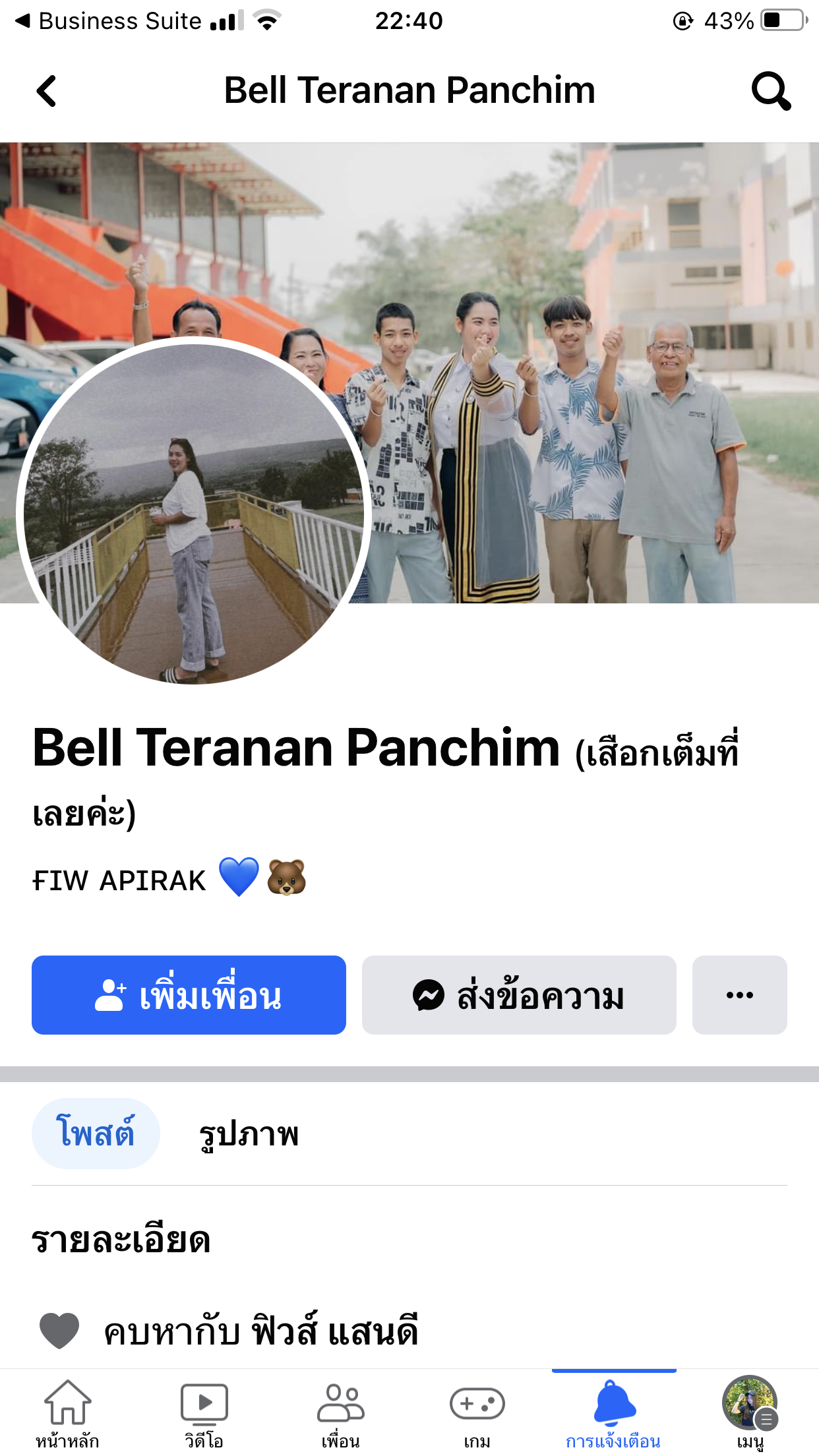View the circular profile picture
The image size is (819, 1456).
click(x=193, y=513)
